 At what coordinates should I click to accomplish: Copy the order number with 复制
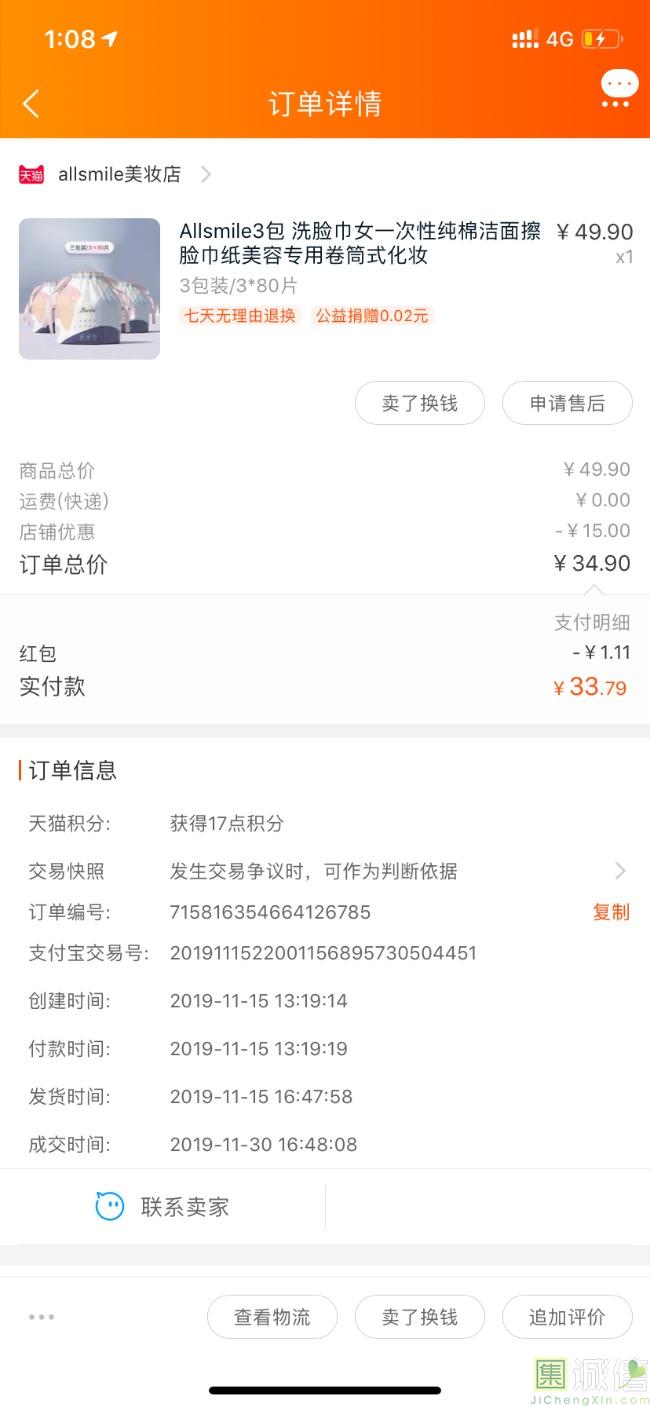click(611, 912)
